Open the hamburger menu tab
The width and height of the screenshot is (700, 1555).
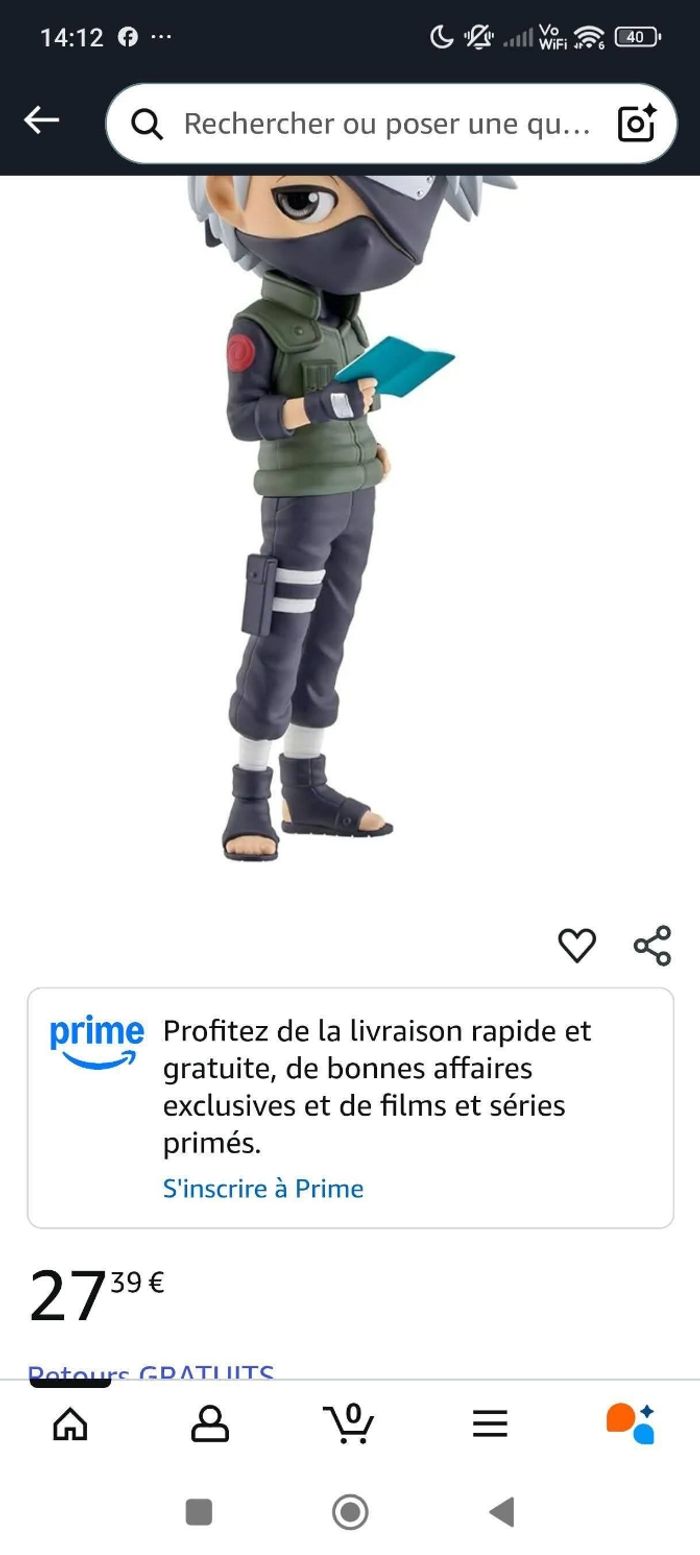point(490,1424)
